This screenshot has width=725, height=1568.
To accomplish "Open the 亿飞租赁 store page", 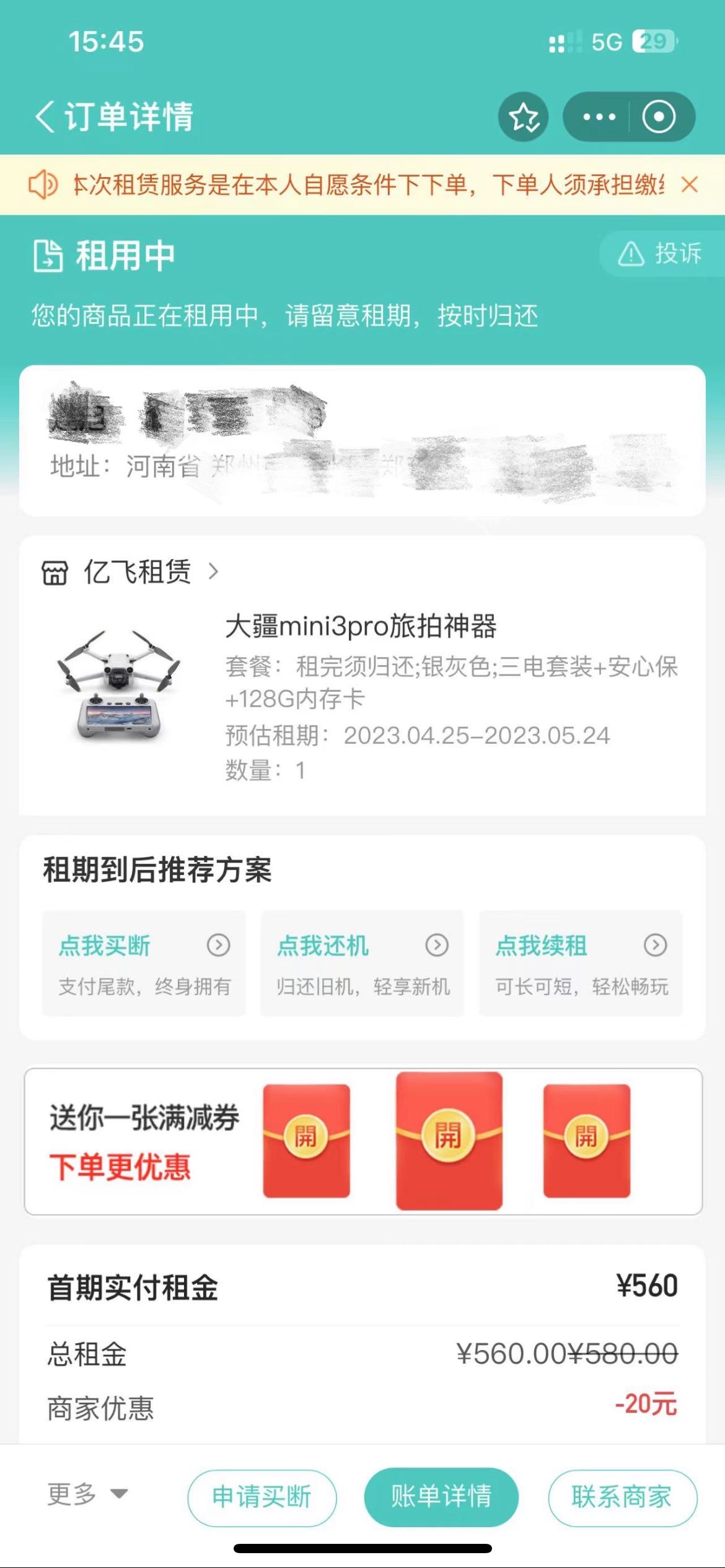I will click(130, 572).
